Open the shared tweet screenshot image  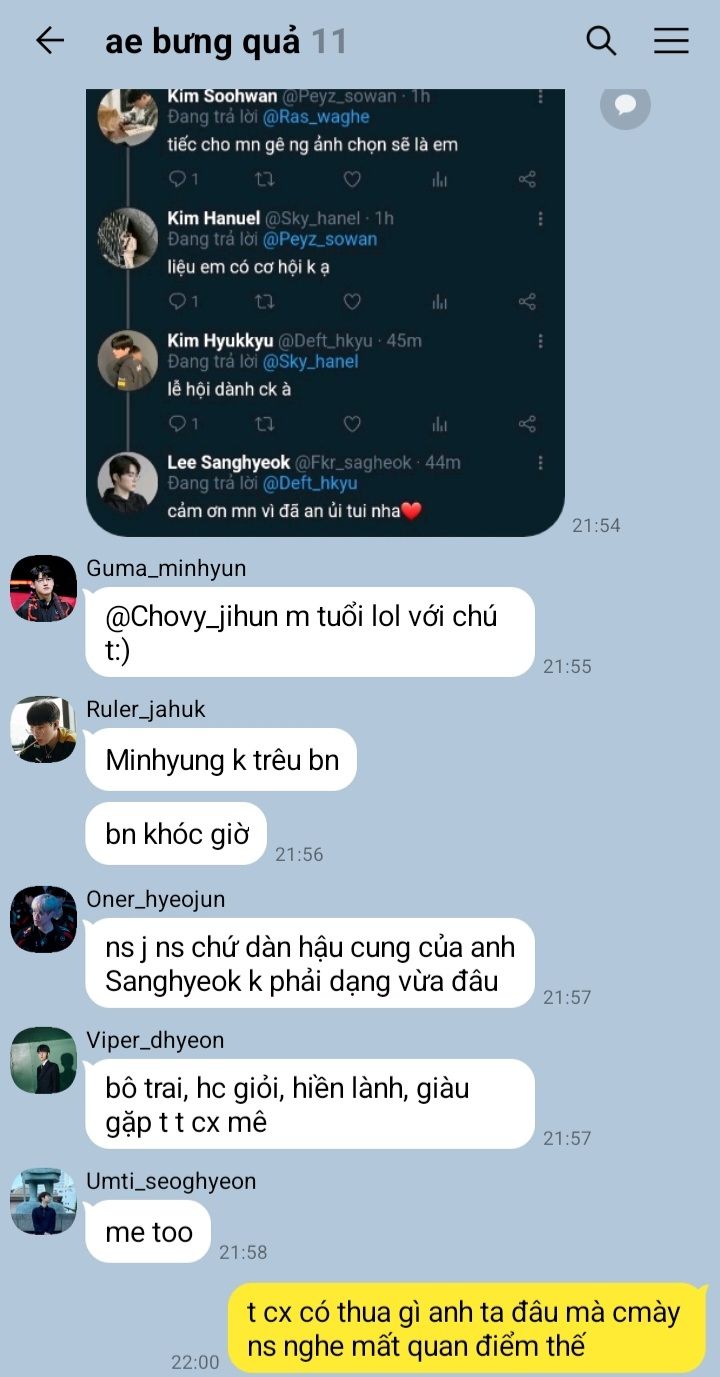pyautogui.click(x=325, y=312)
